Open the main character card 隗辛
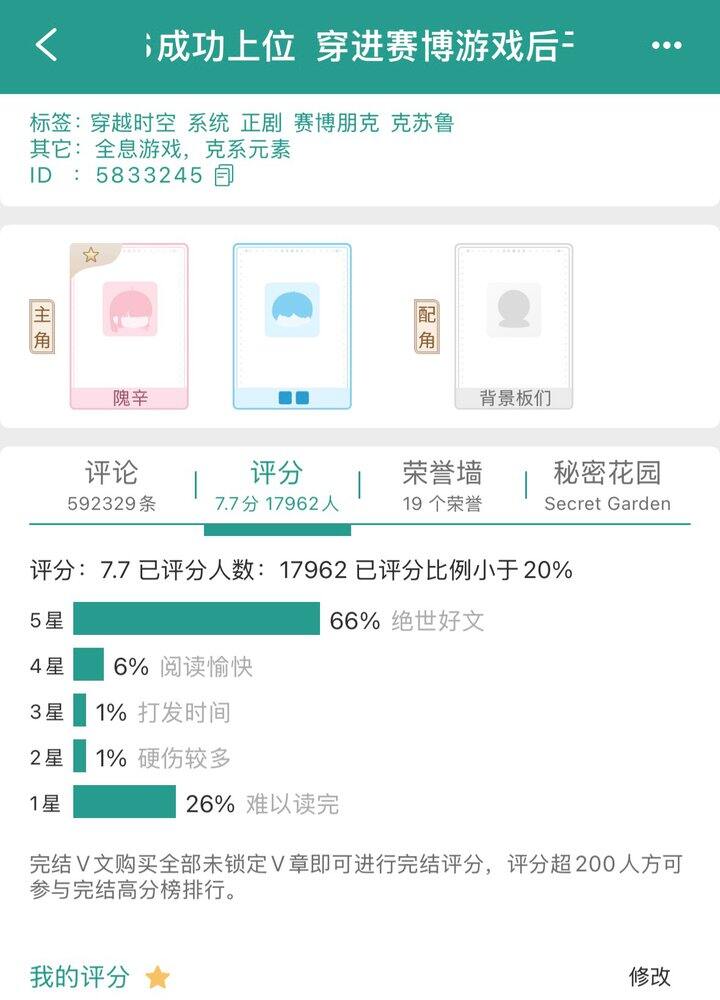The image size is (720, 1000). point(129,326)
